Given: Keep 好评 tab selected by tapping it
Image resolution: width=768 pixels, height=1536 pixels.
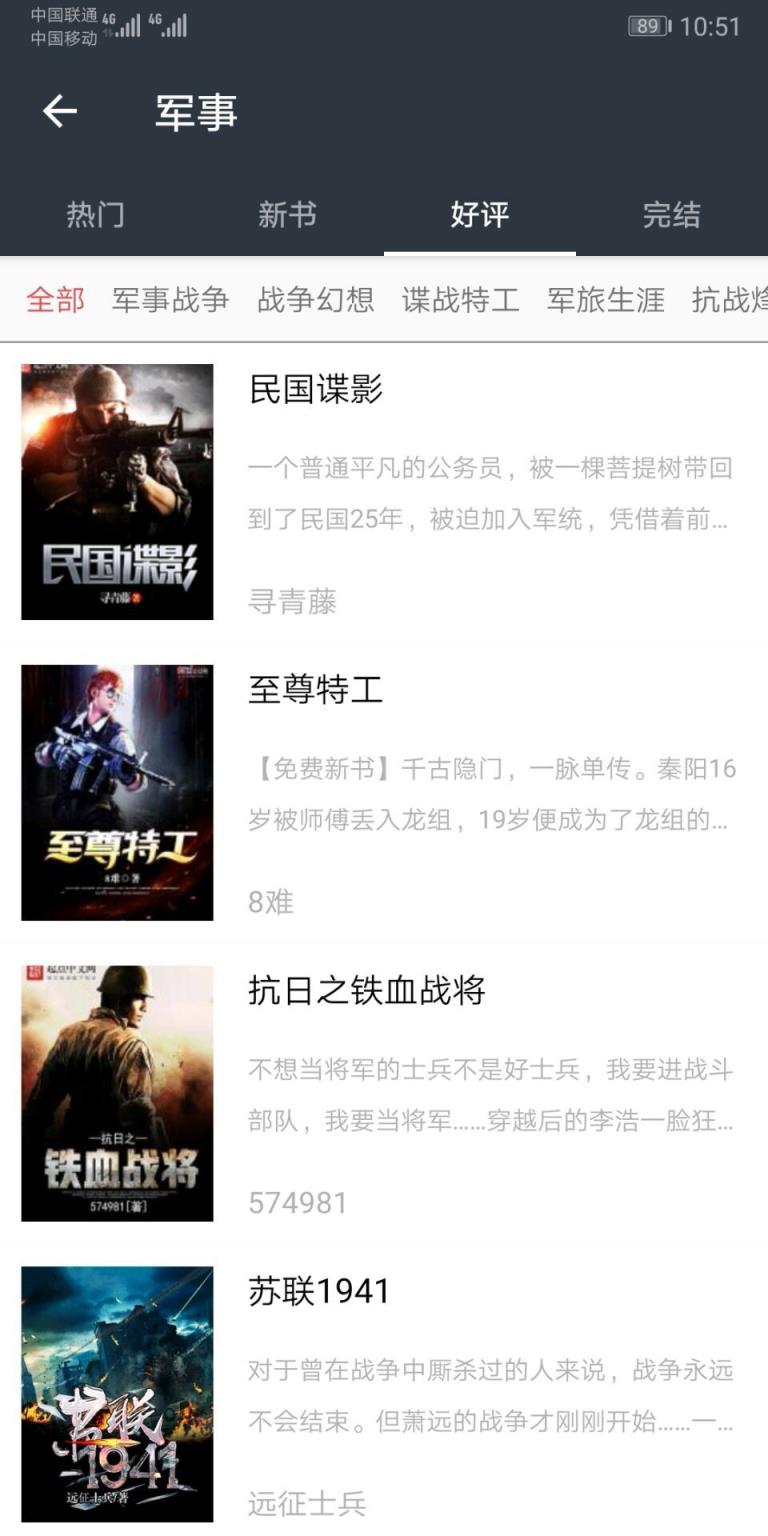Looking at the screenshot, I should pos(479,215).
